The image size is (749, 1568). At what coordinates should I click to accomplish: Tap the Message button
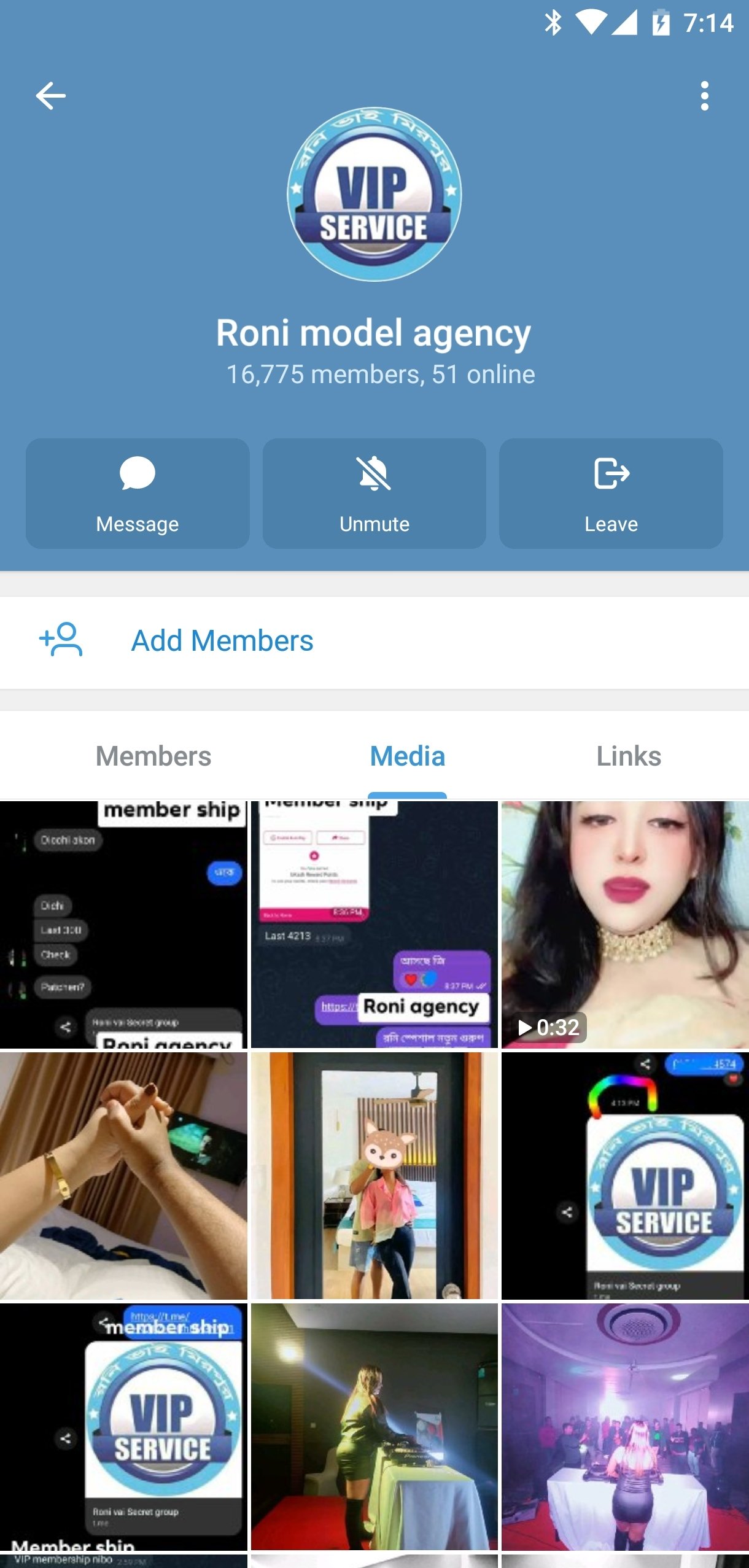(x=138, y=494)
